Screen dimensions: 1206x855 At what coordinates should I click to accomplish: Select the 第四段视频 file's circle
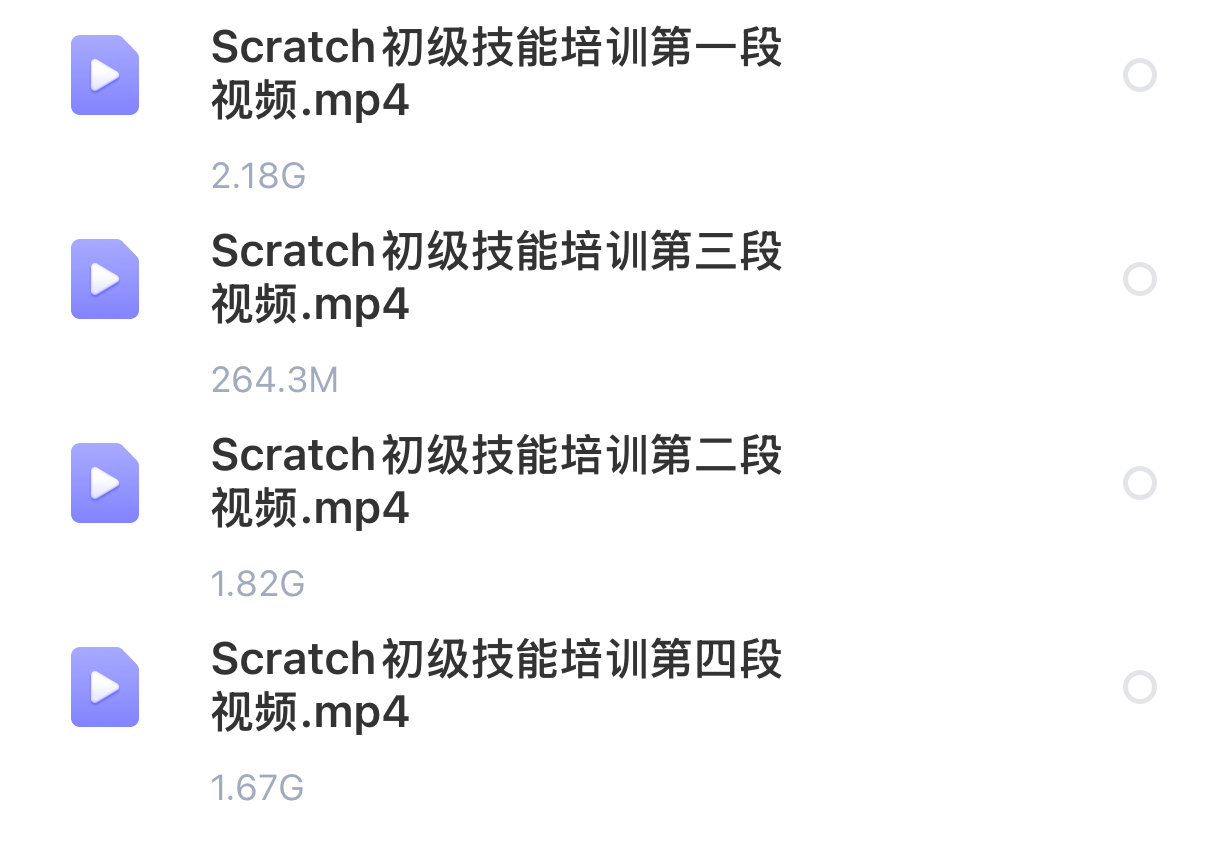[1140, 687]
